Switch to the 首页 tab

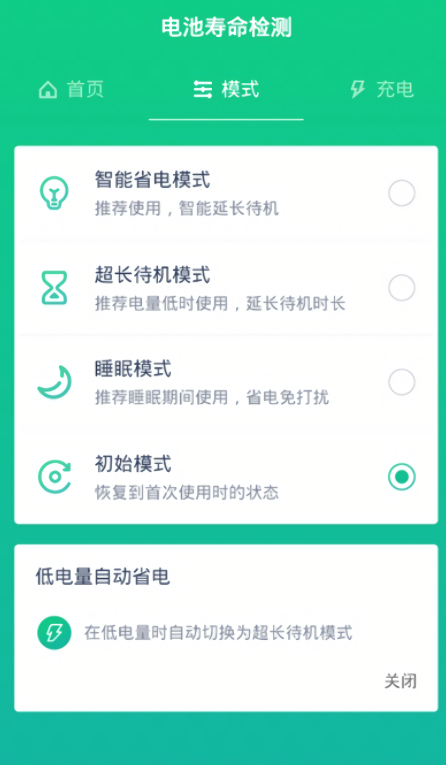point(71,90)
